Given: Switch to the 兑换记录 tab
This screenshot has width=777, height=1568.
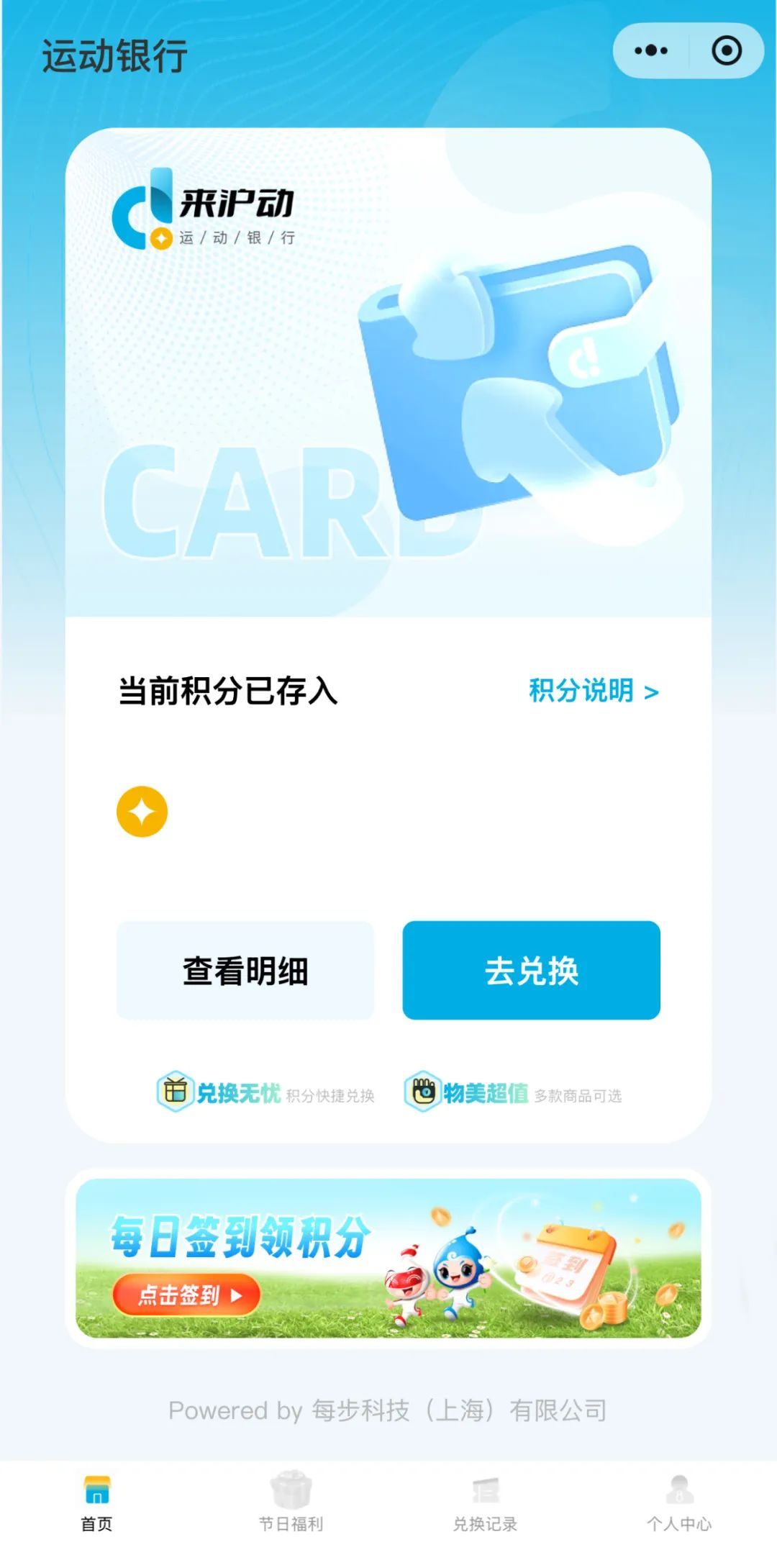Looking at the screenshot, I should [x=485, y=1504].
